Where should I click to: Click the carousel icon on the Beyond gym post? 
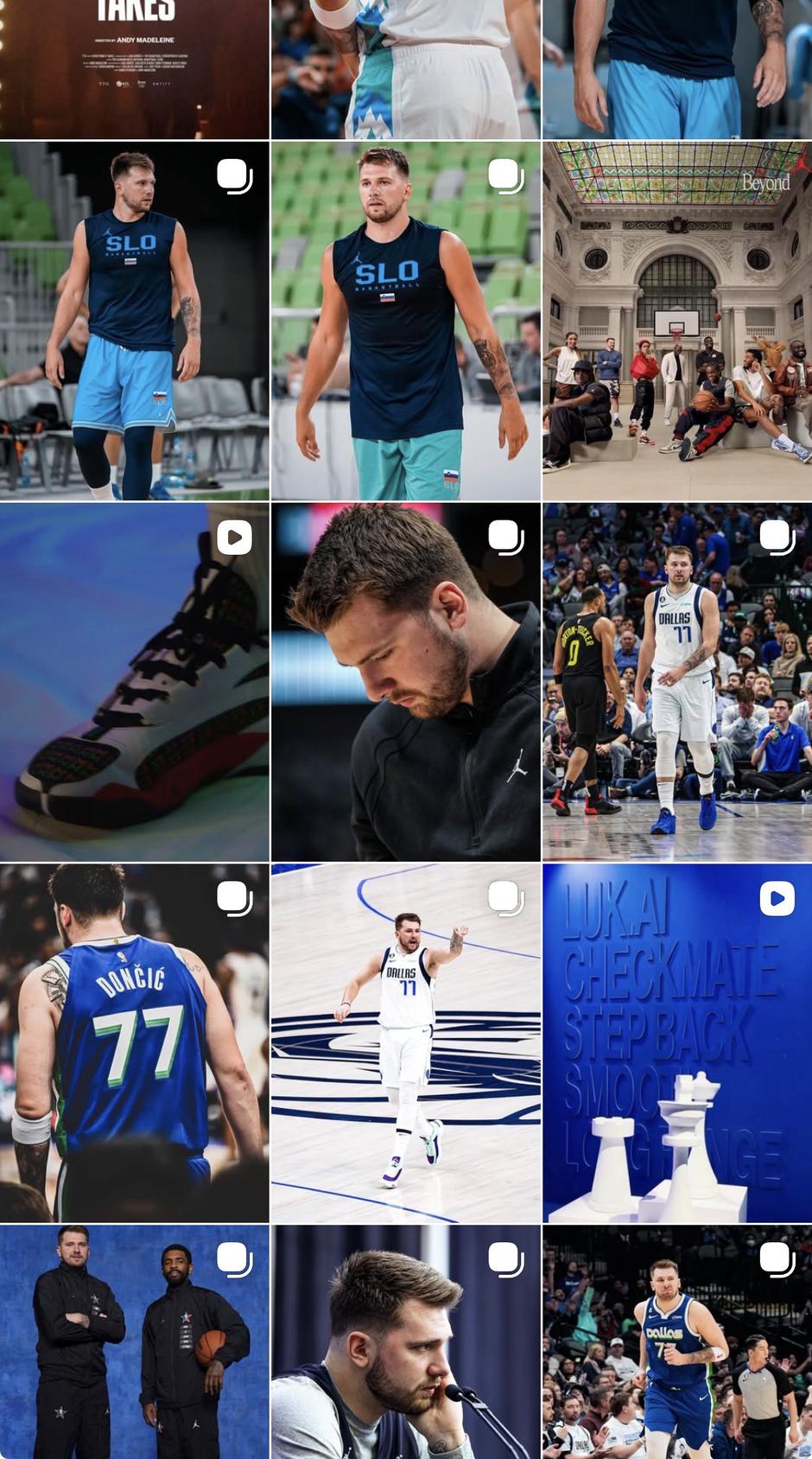[776, 177]
